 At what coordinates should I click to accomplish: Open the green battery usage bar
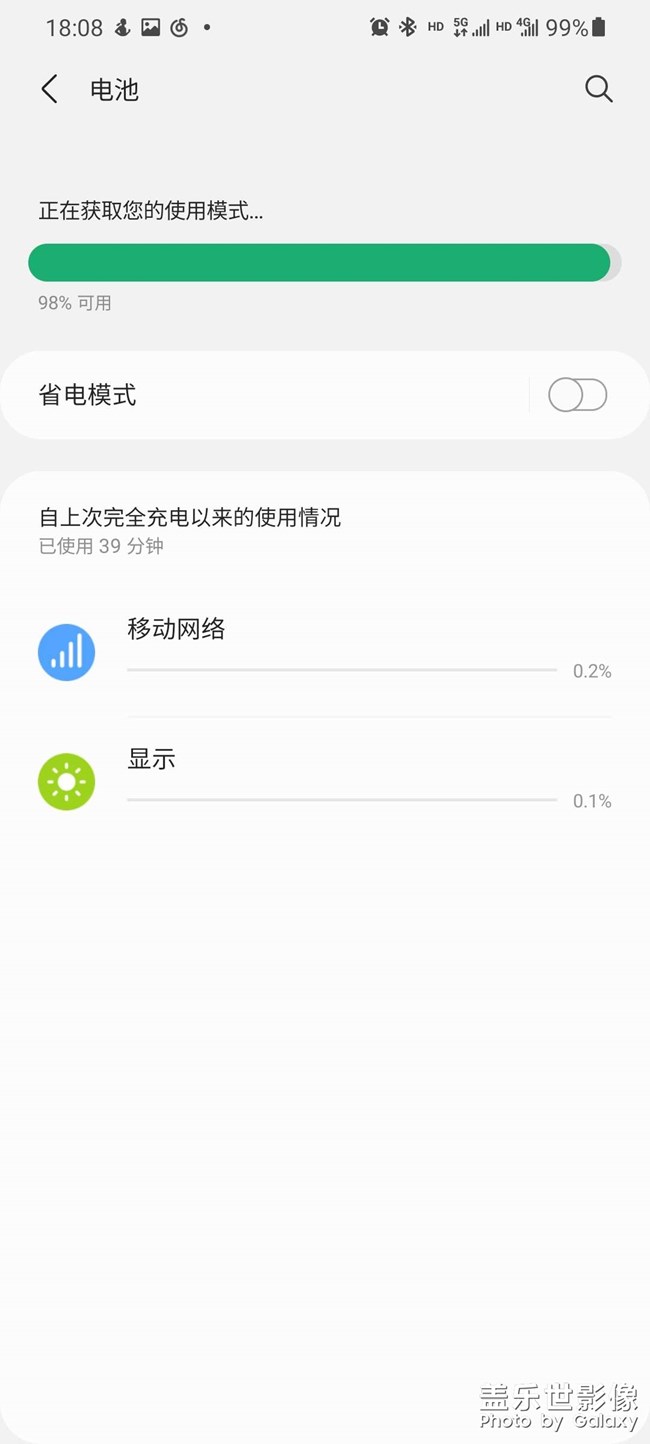pos(320,263)
